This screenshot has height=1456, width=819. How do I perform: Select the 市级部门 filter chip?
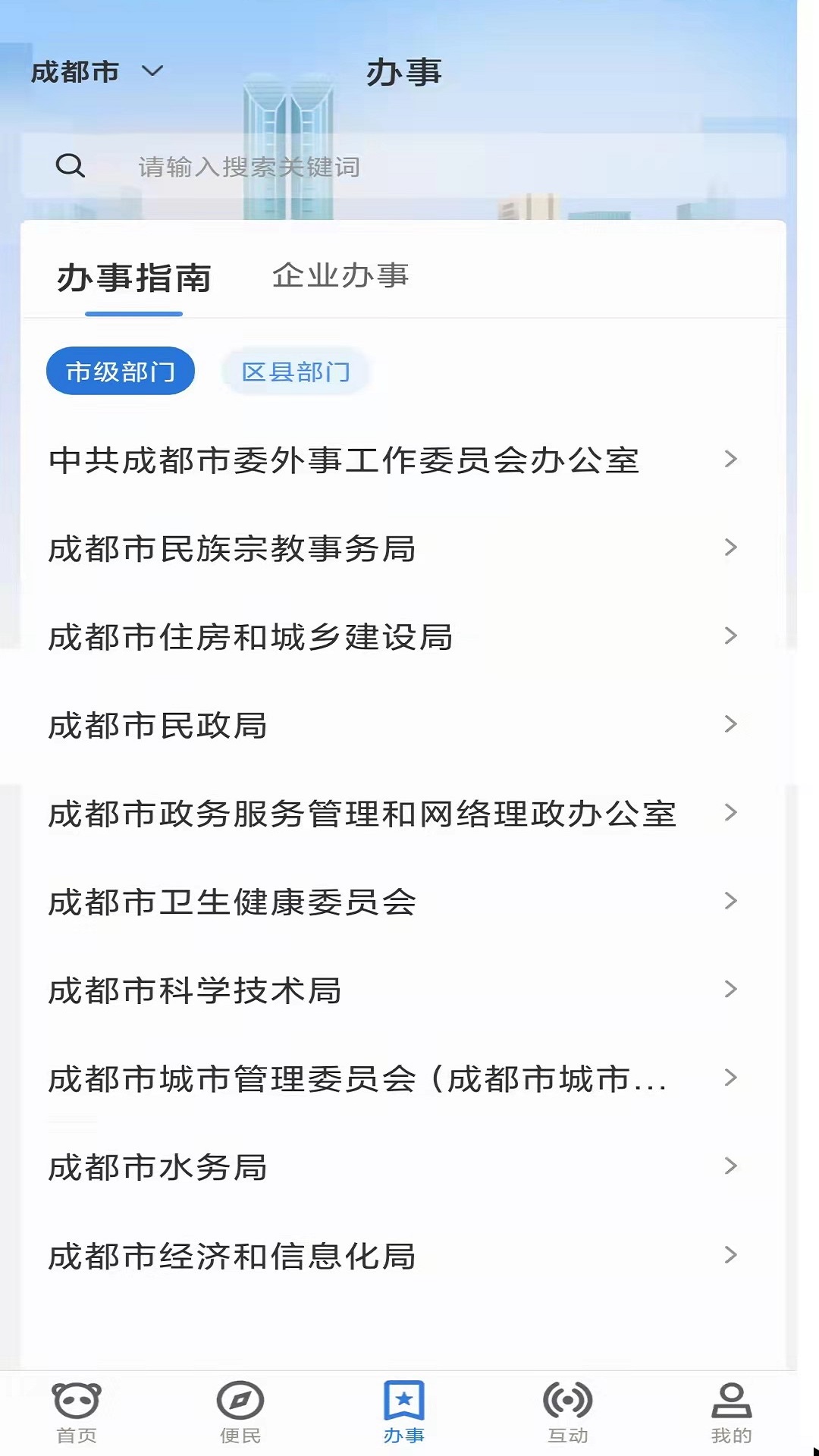pyautogui.click(x=119, y=371)
